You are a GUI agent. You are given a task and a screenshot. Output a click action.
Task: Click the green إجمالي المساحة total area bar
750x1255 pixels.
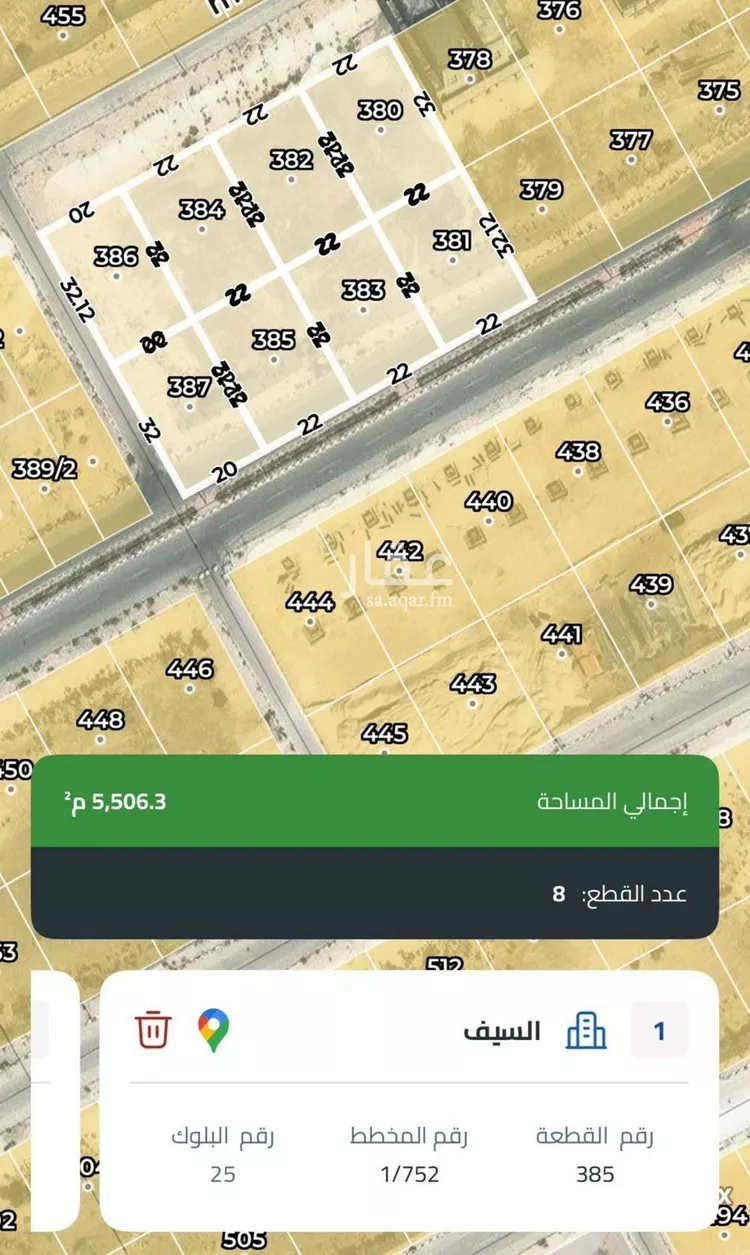pos(375,800)
